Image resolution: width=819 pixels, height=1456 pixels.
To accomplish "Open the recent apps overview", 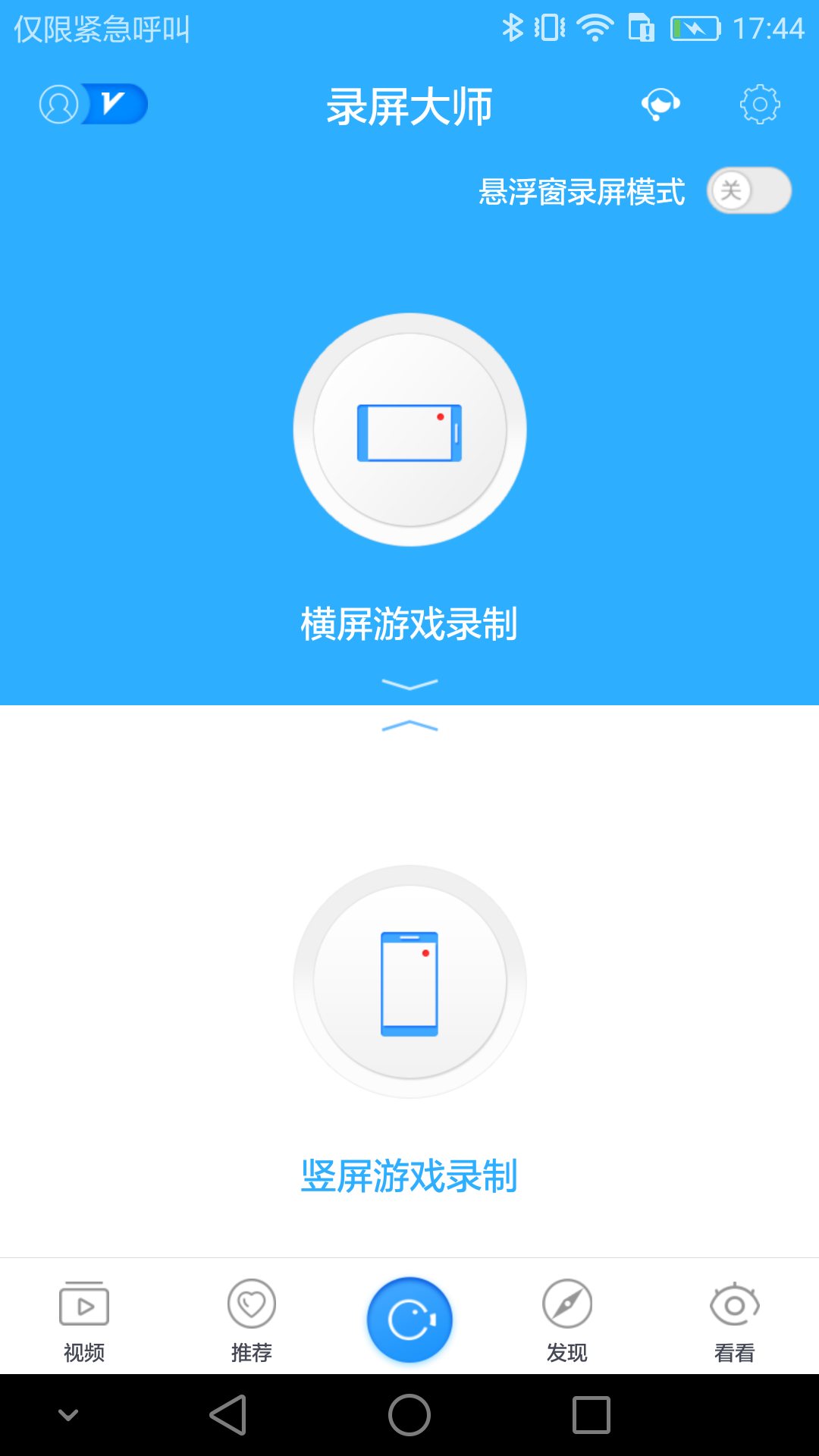I will (x=591, y=1415).
